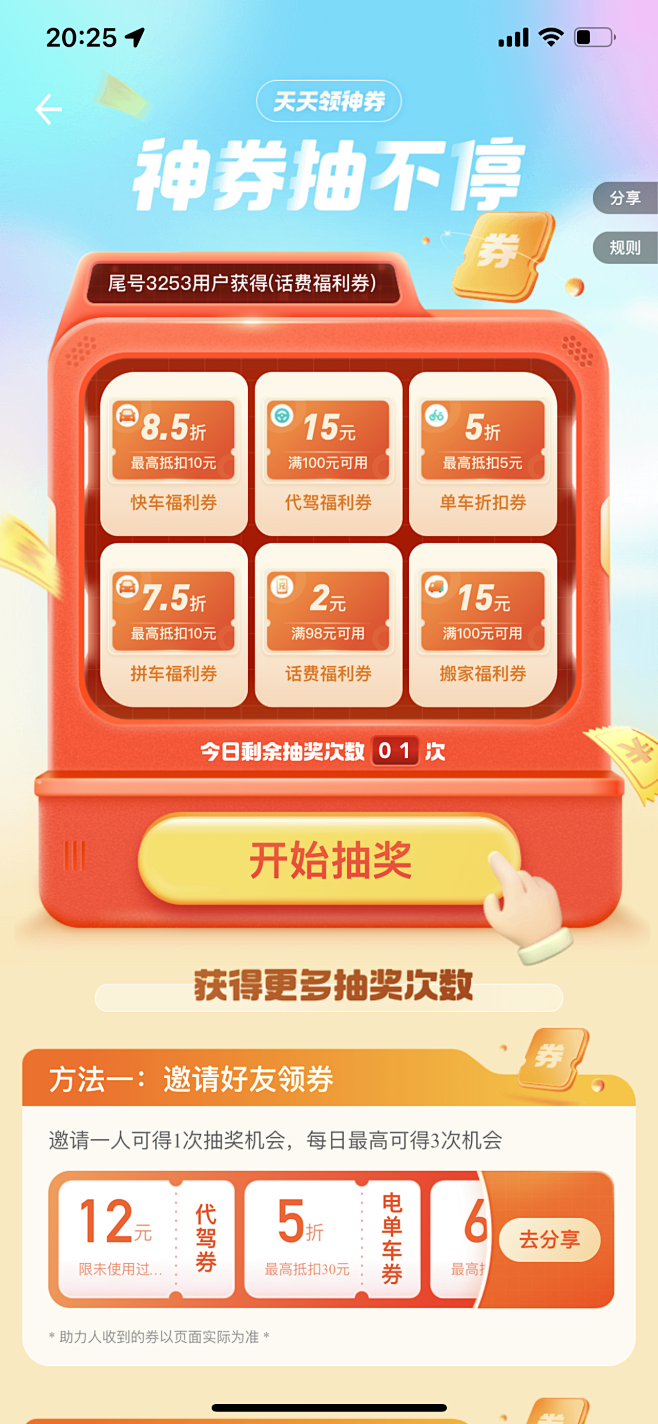Go back using the white arrow
The width and height of the screenshot is (658, 1424).
pos(48,109)
